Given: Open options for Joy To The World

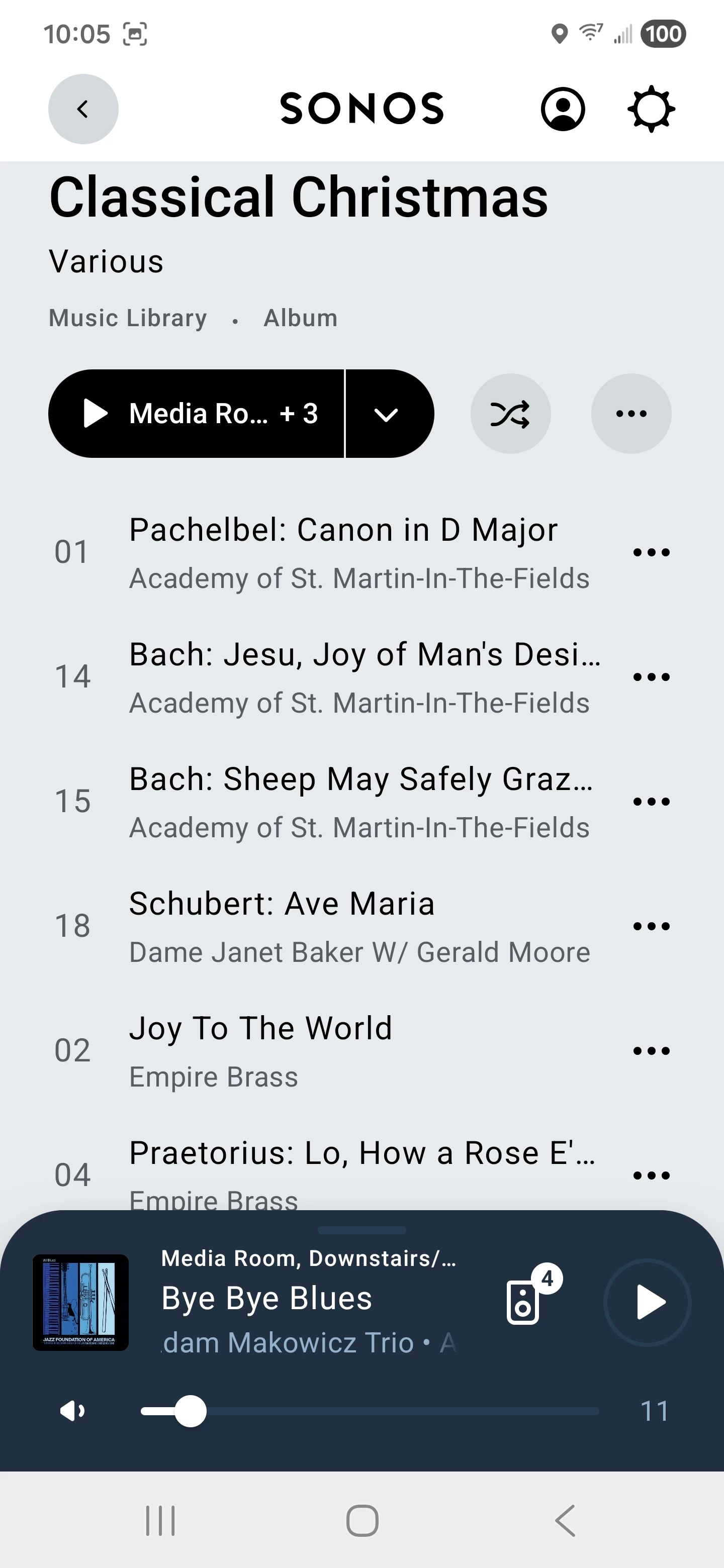Looking at the screenshot, I should [x=651, y=1050].
